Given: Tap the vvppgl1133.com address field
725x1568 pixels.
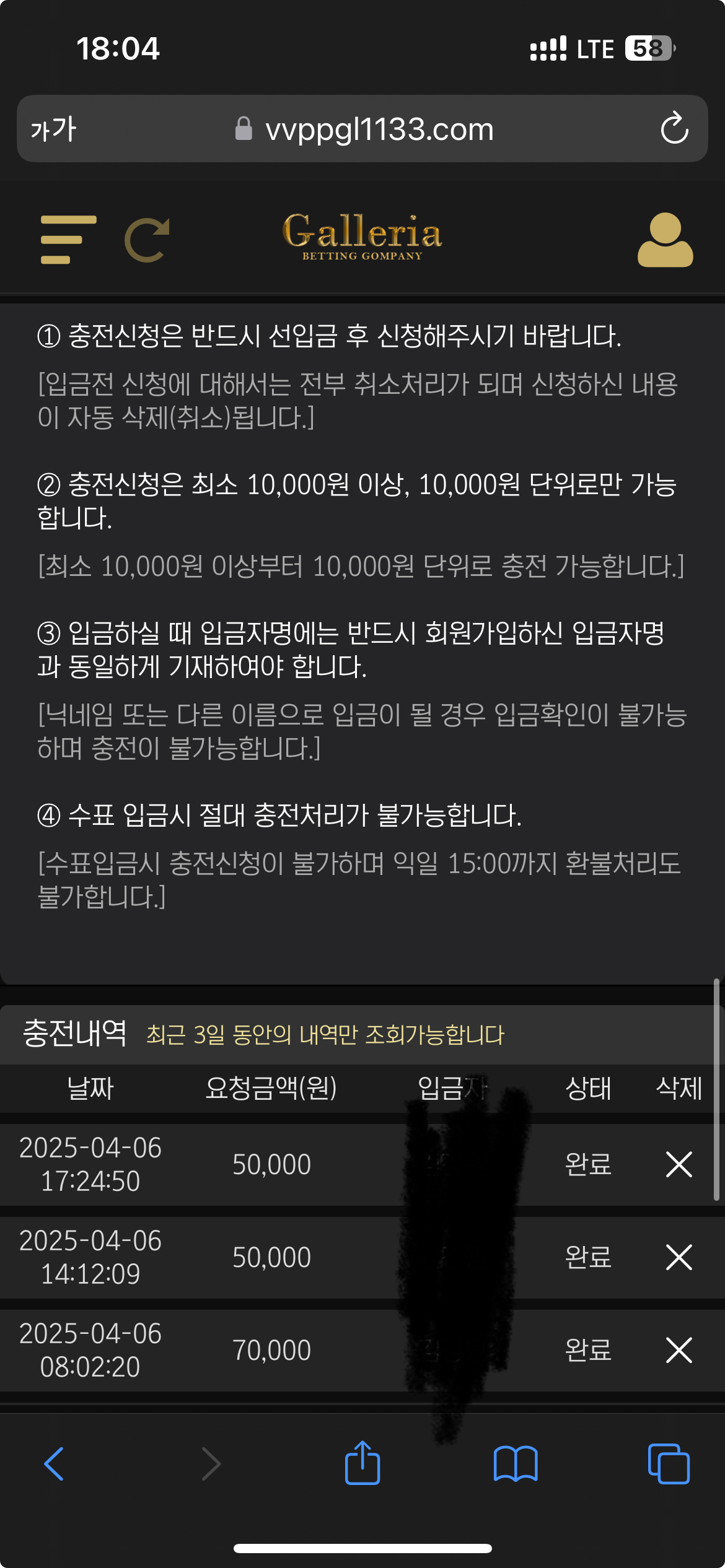Looking at the screenshot, I should (x=372, y=129).
